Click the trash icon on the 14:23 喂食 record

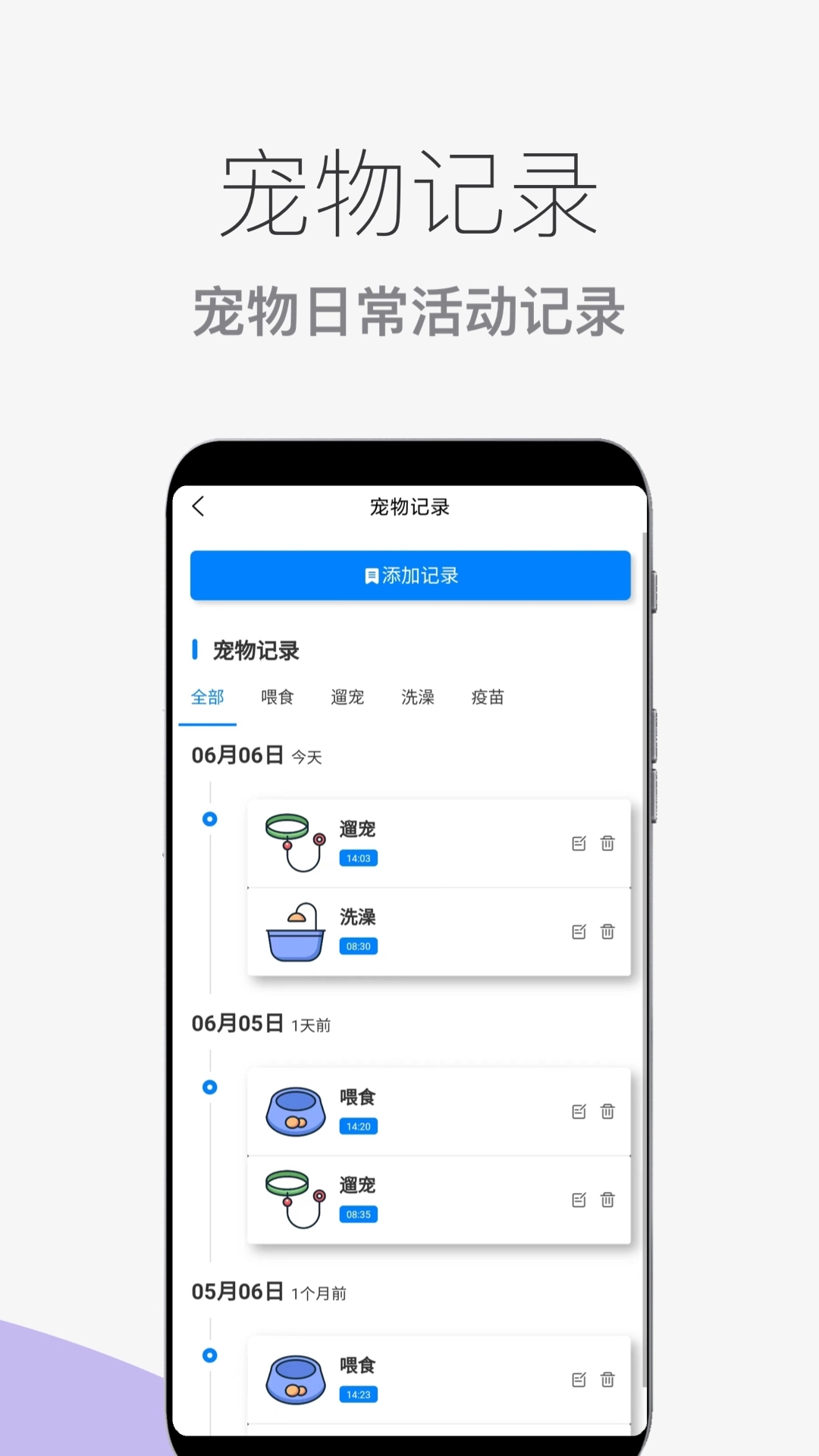coord(607,1379)
